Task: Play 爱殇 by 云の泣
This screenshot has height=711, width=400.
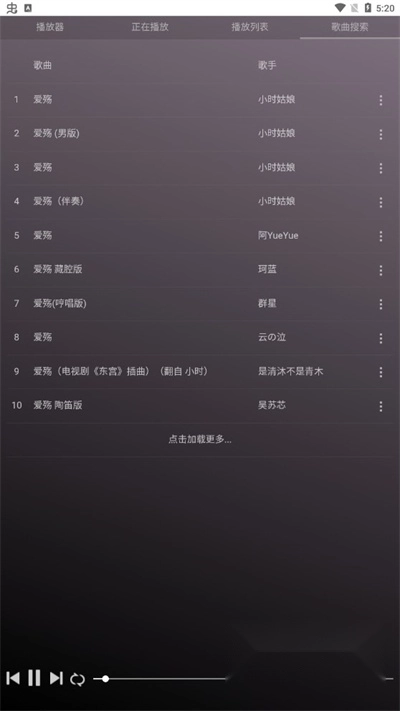Action: pyautogui.click(x=200, y=338)
